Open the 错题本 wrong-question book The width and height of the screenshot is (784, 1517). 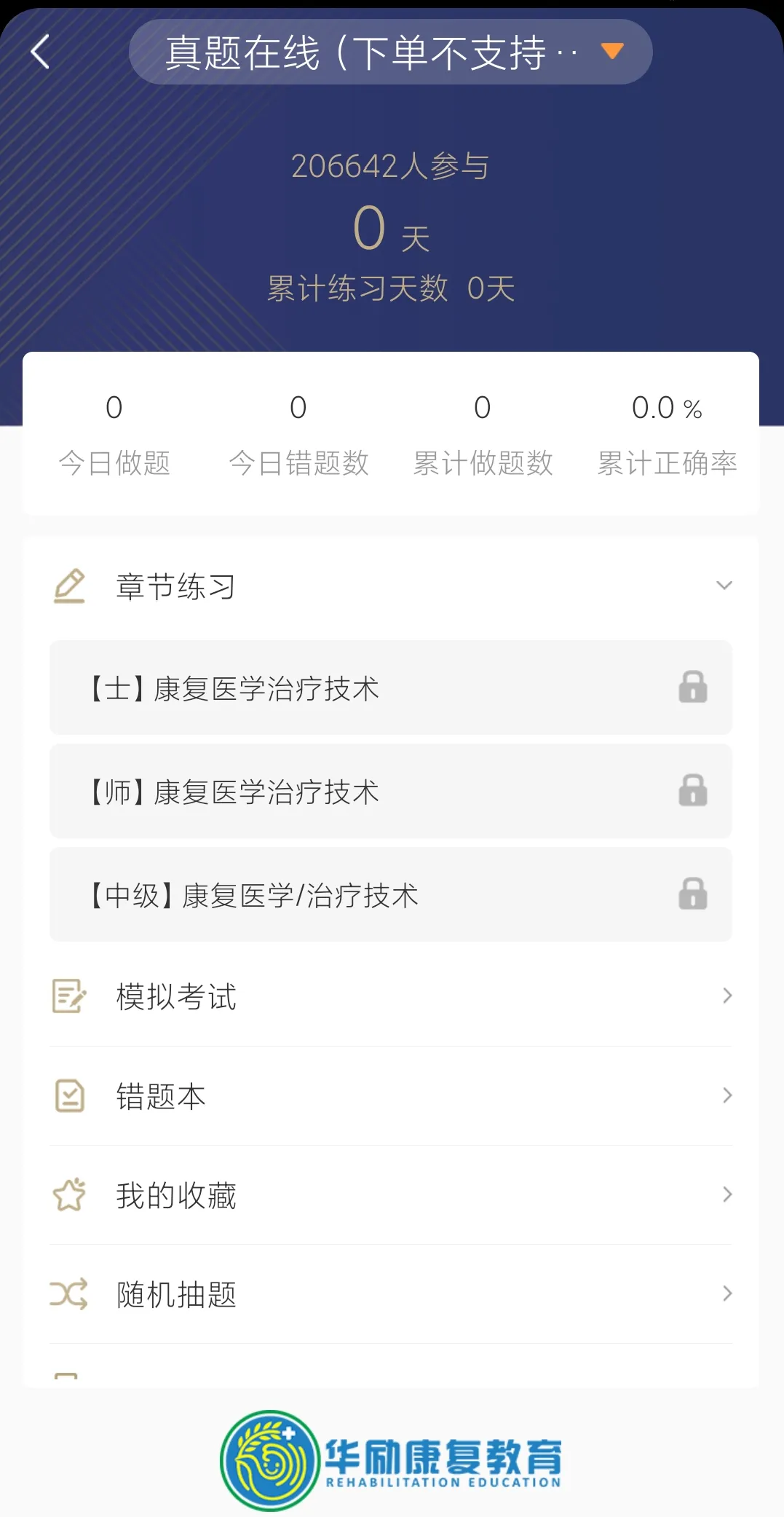pos(390,1095)
